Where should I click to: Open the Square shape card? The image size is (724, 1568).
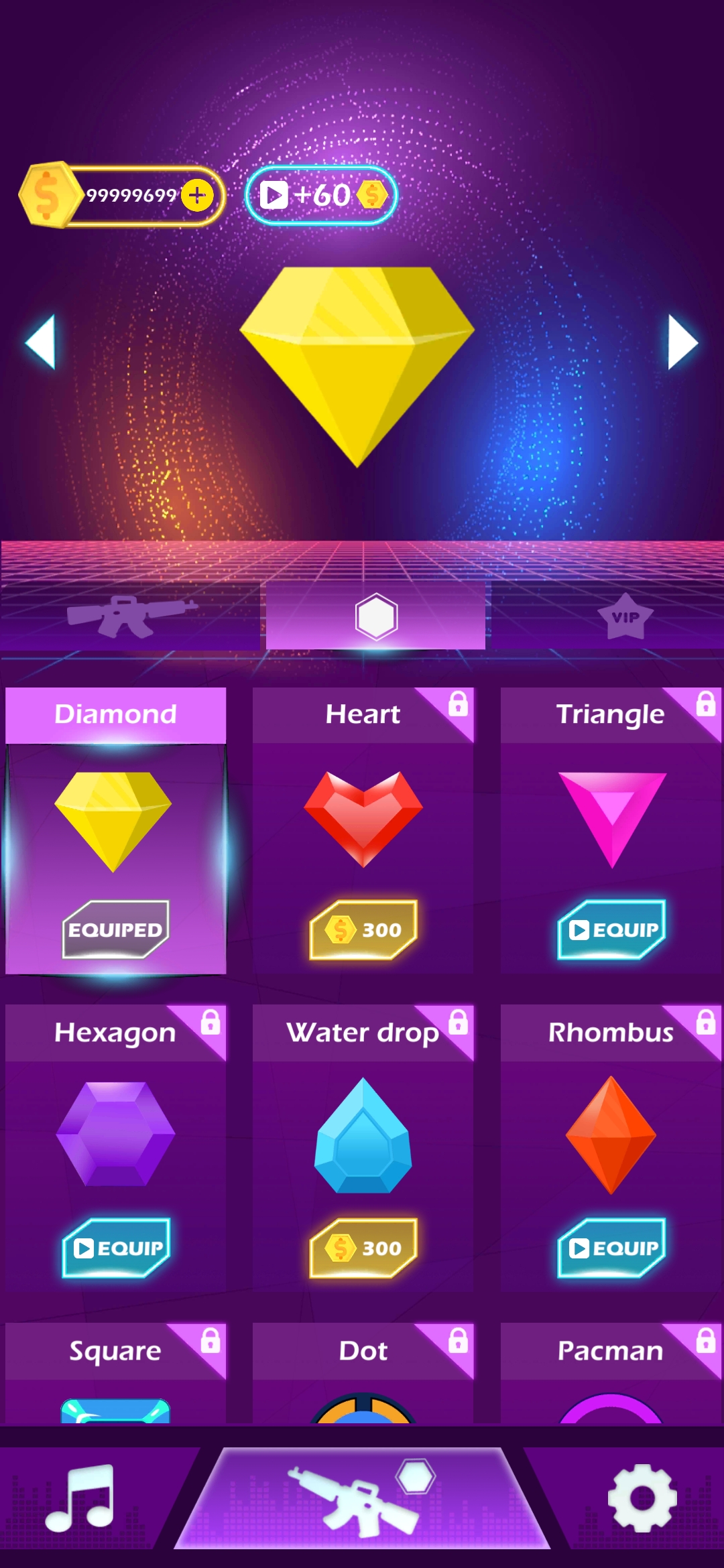(115, 1374)
